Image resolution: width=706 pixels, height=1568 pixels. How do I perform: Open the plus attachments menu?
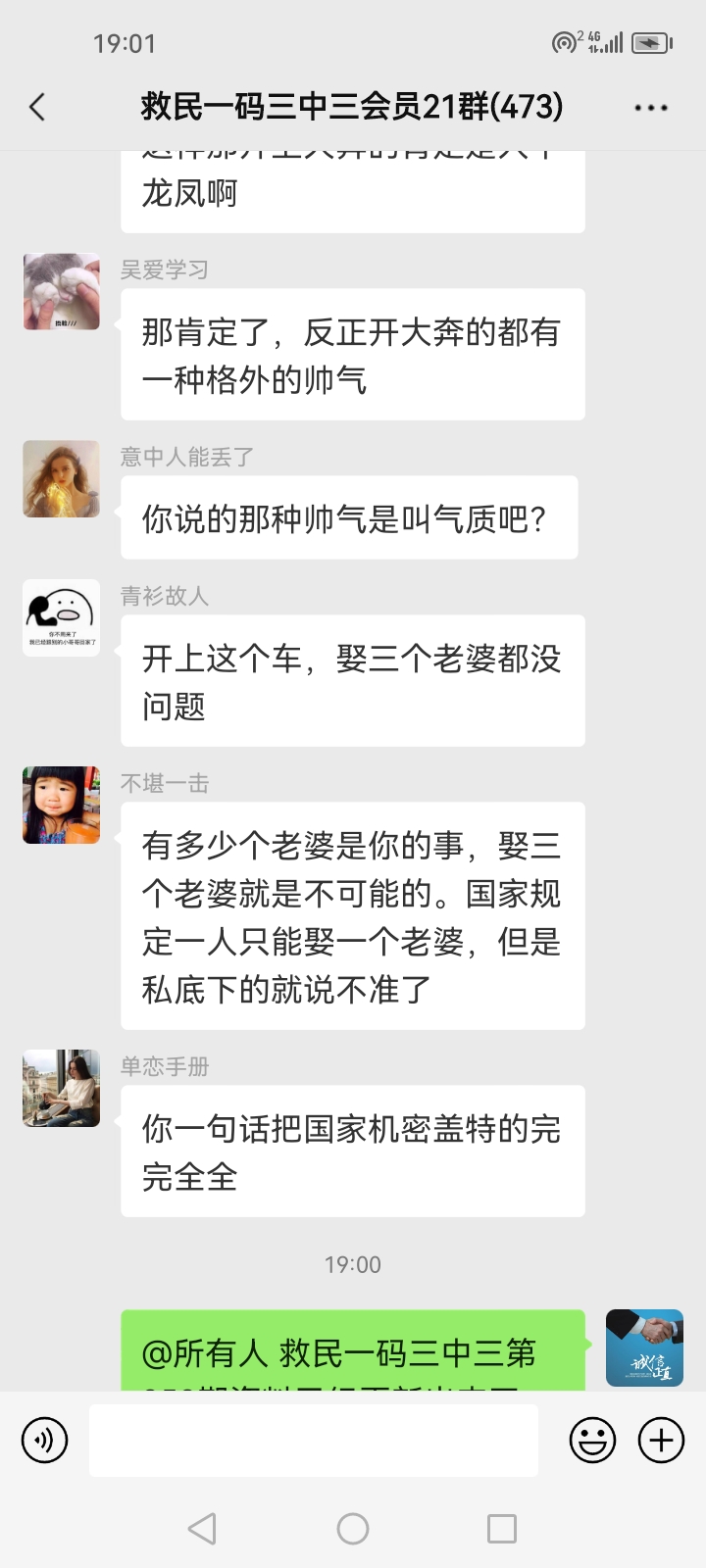662,1441
